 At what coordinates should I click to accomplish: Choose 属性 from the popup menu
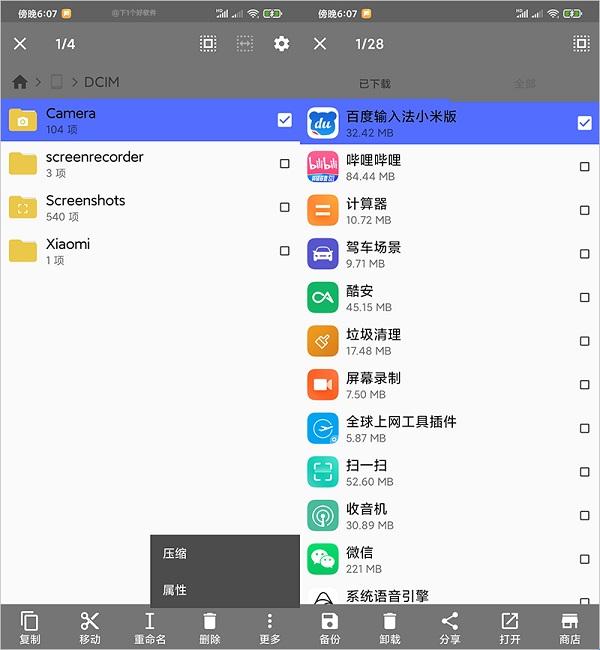176,590
